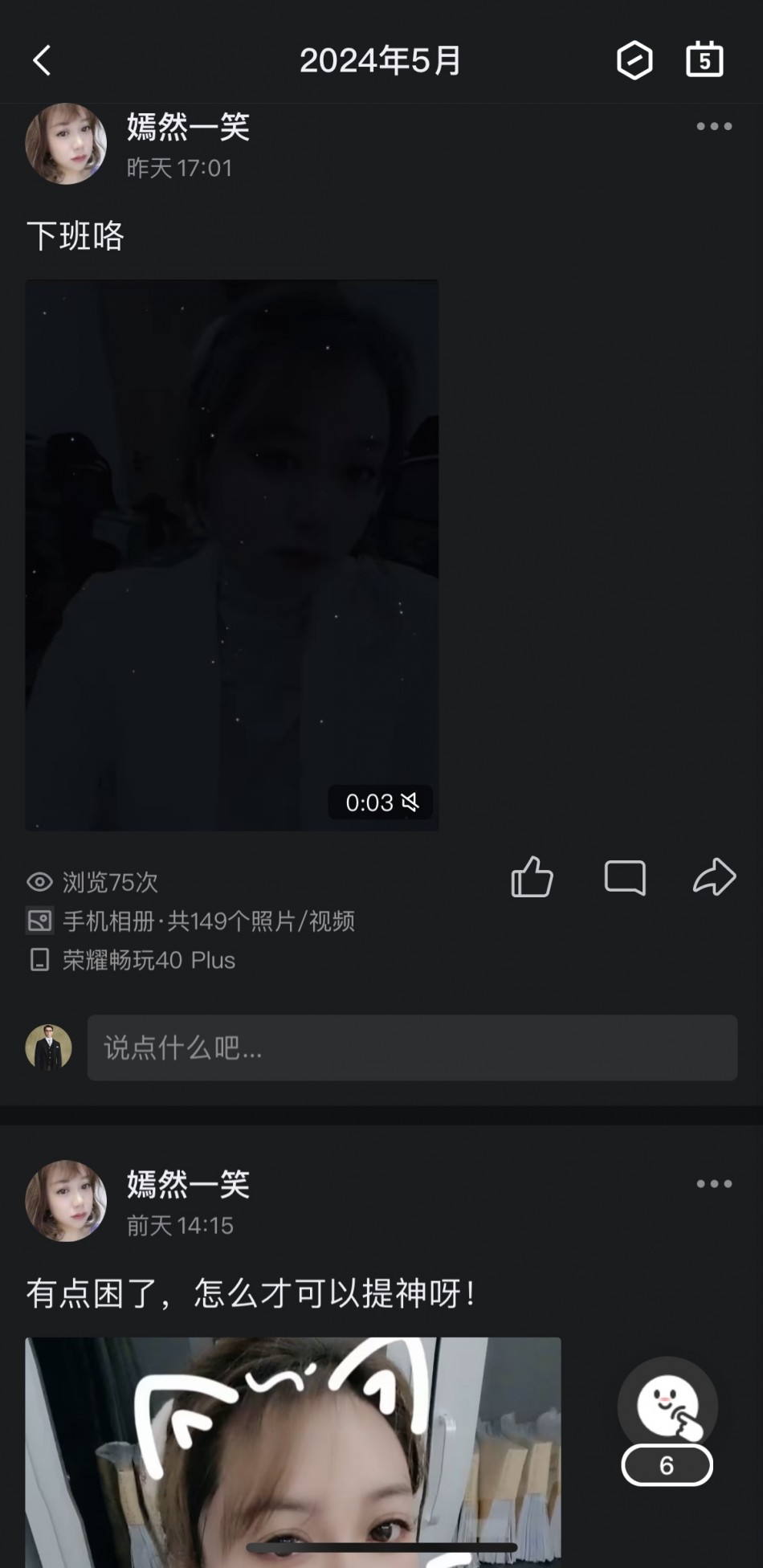Comment on the 下班咯 post

click(625, 876)
